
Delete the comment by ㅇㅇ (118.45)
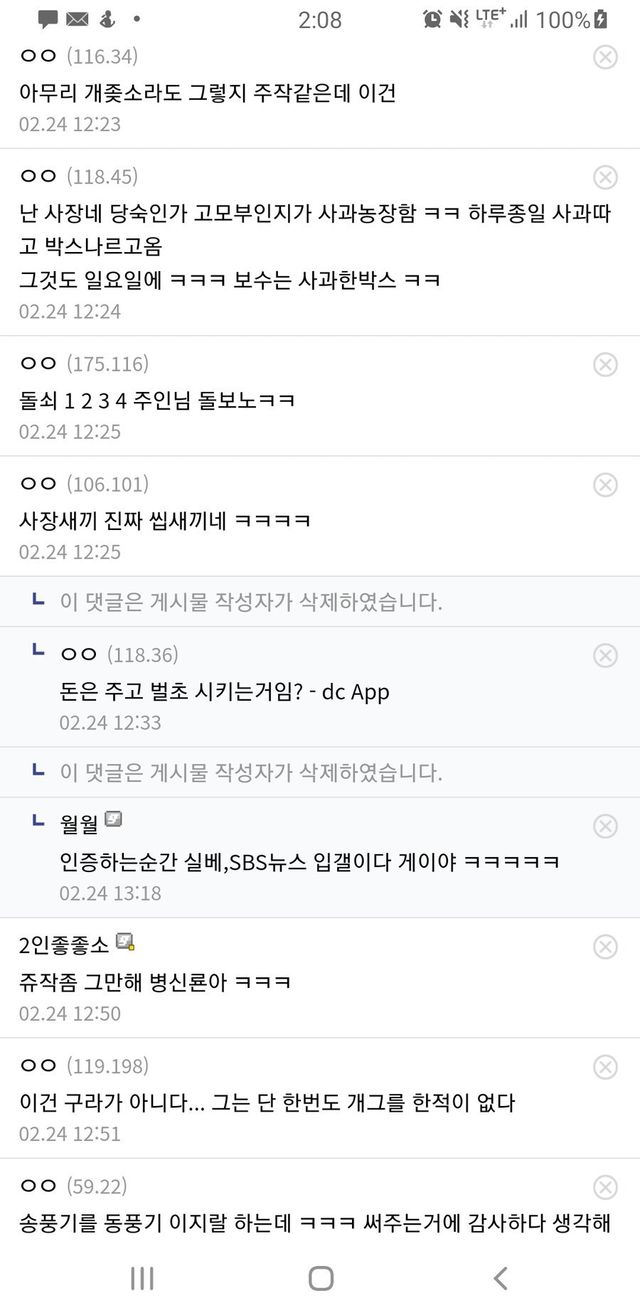pyautogui.click(x=605, y=178)
